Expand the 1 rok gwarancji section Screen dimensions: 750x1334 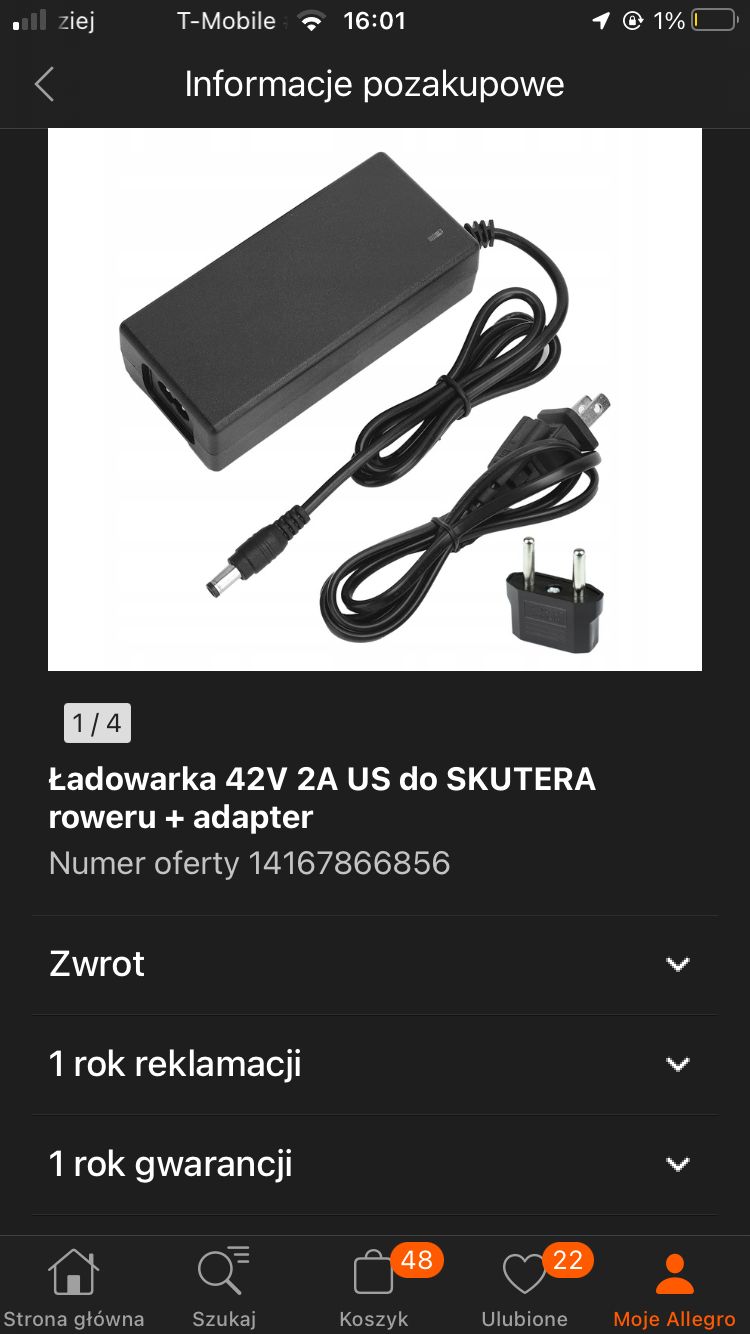coord(375,1164)
